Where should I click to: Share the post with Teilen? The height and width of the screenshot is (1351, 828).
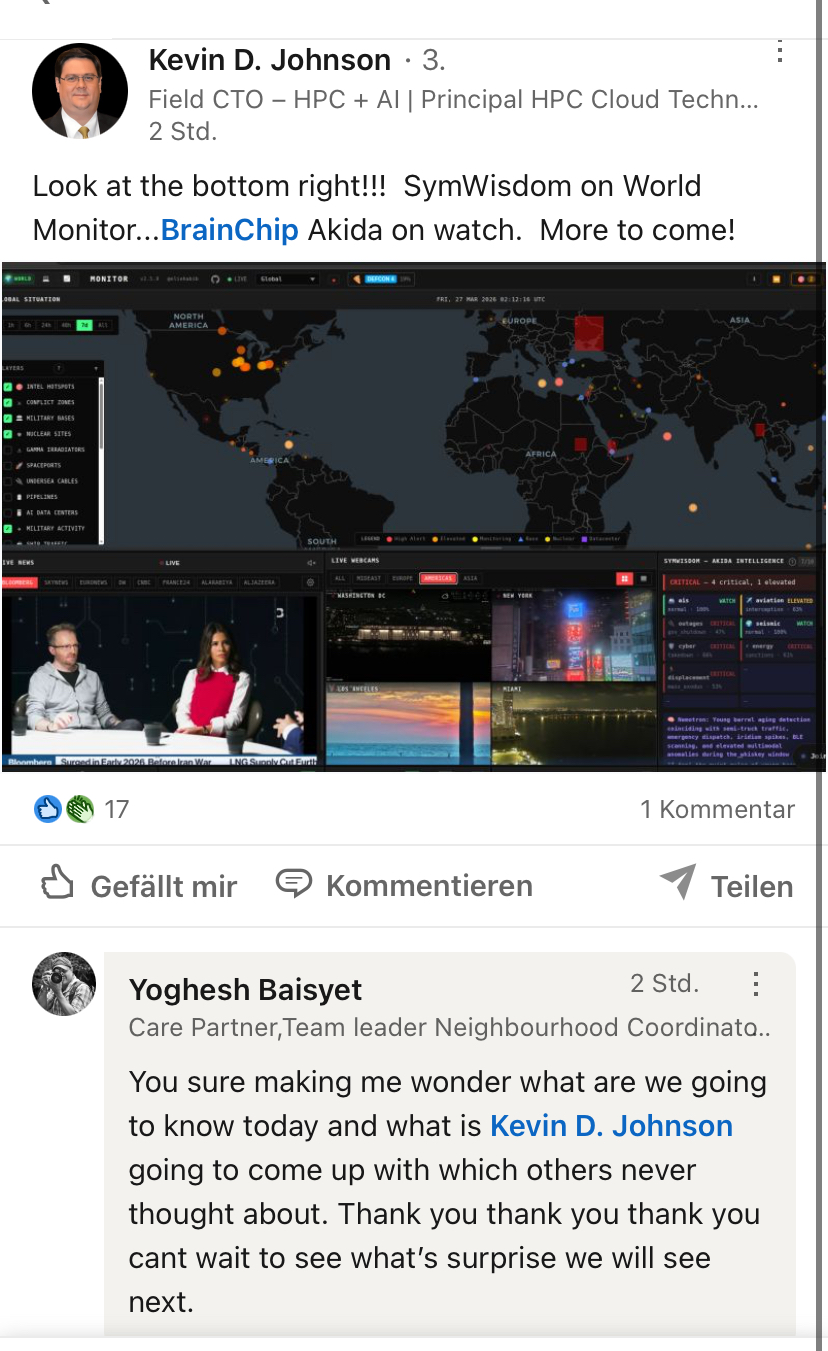[727, 886]
